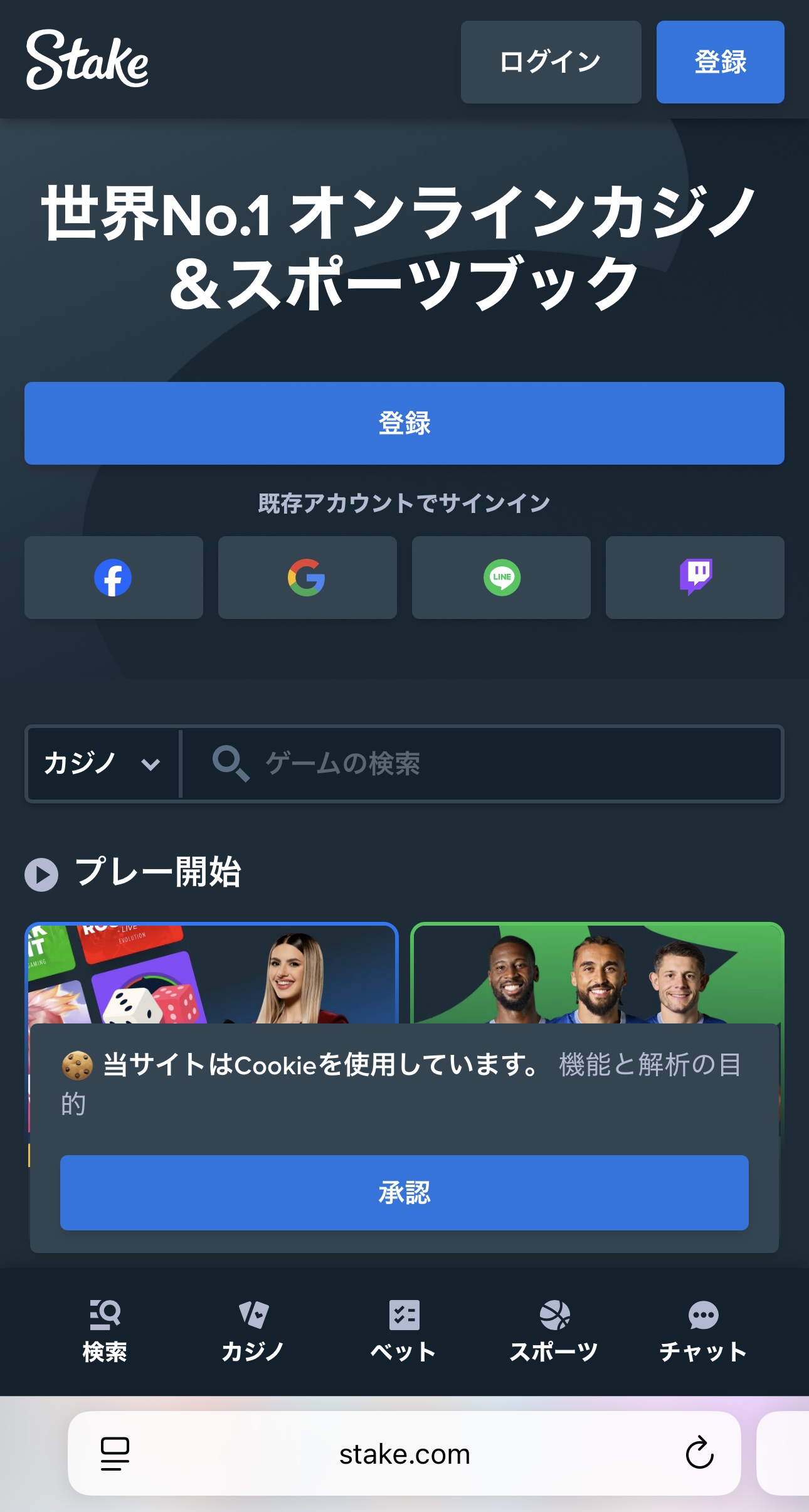Reload the stake.com page
This screenshot has width=809, height=1512.
pos(699,1453)
